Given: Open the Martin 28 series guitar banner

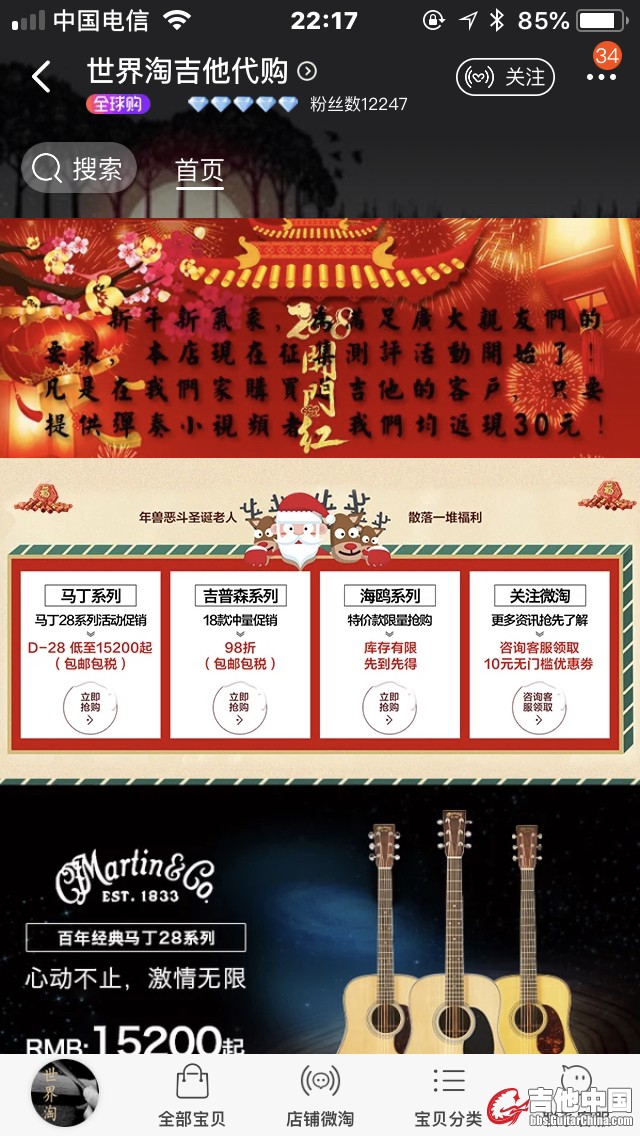Looking at the screenshot, I should tap(320, 920).
